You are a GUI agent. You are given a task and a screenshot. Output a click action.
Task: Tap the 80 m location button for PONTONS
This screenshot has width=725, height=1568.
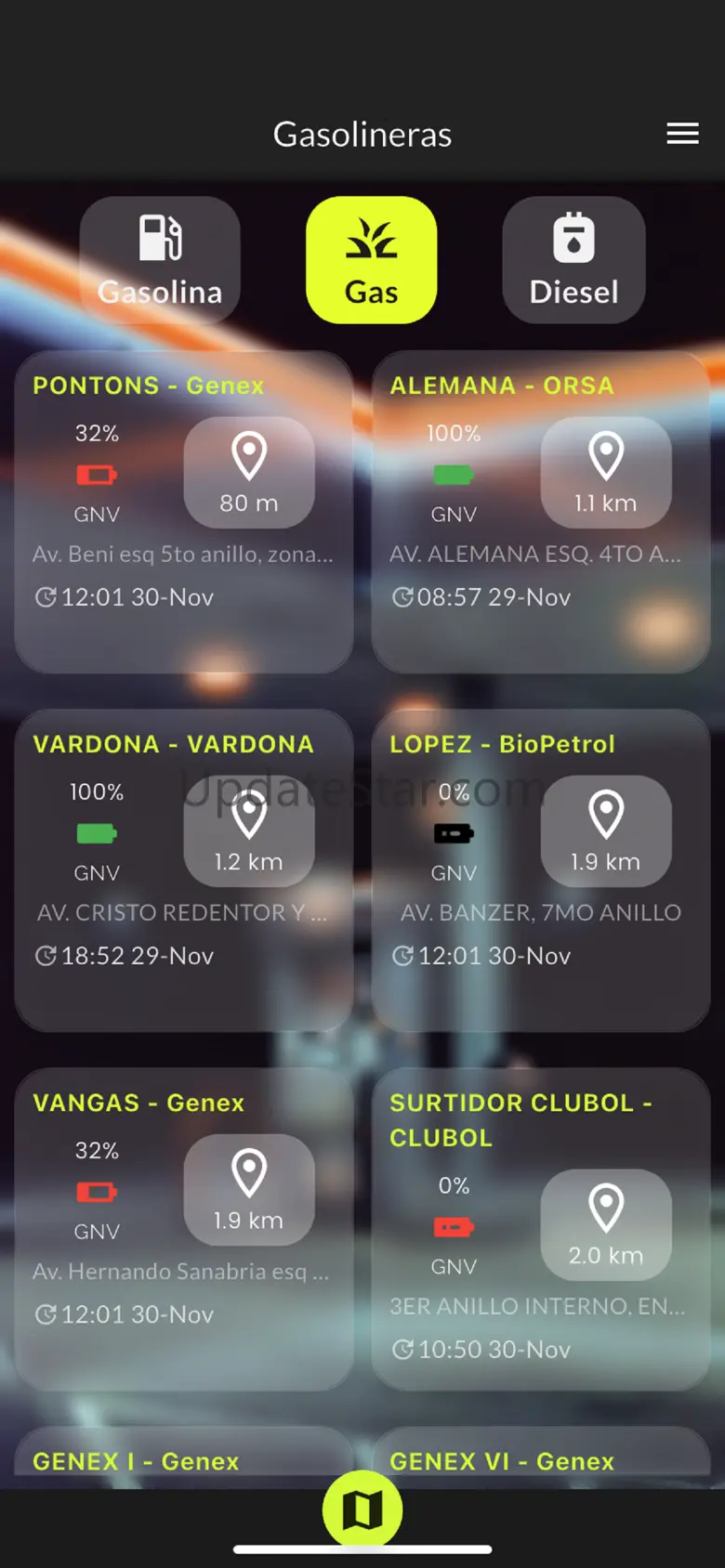249,473
